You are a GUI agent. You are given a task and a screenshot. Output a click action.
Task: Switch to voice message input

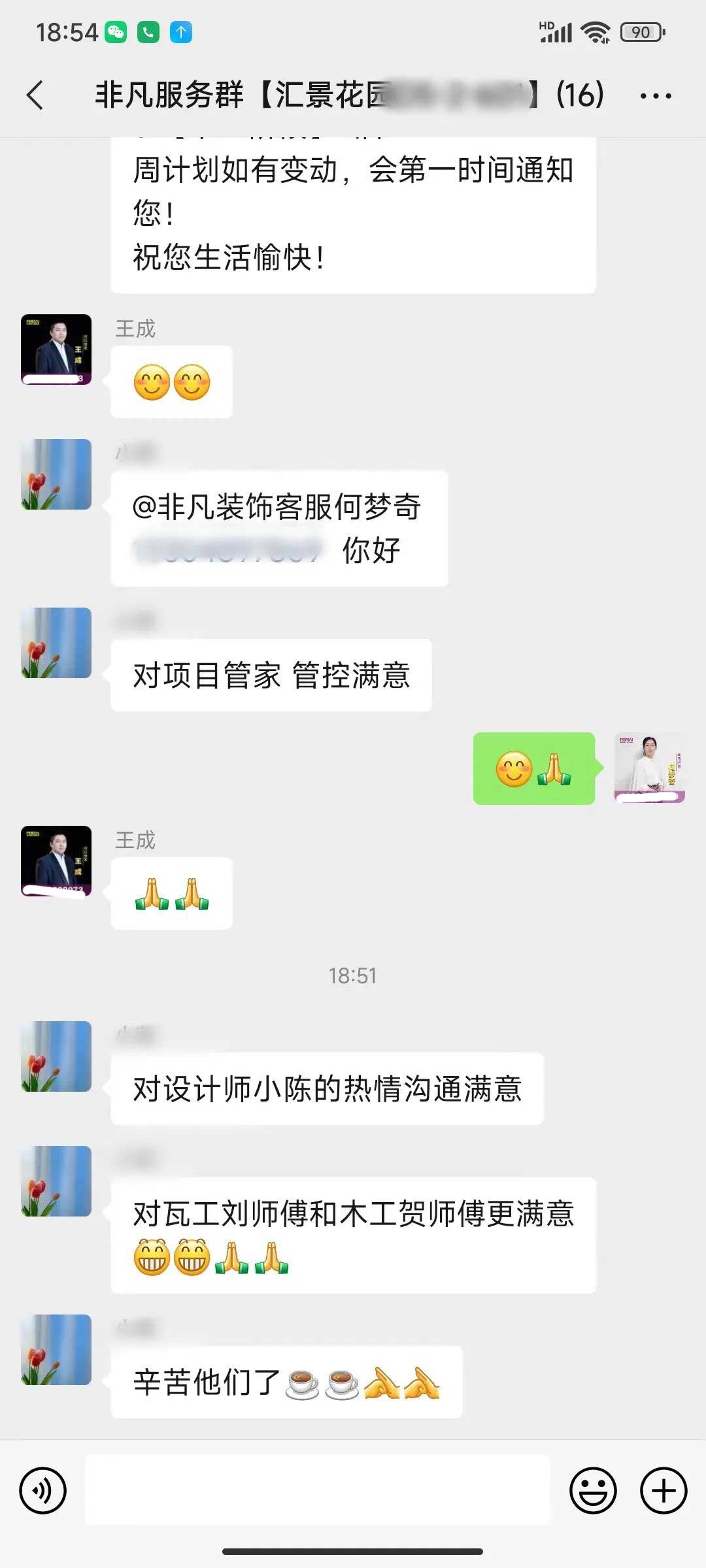pos(43,1490)
